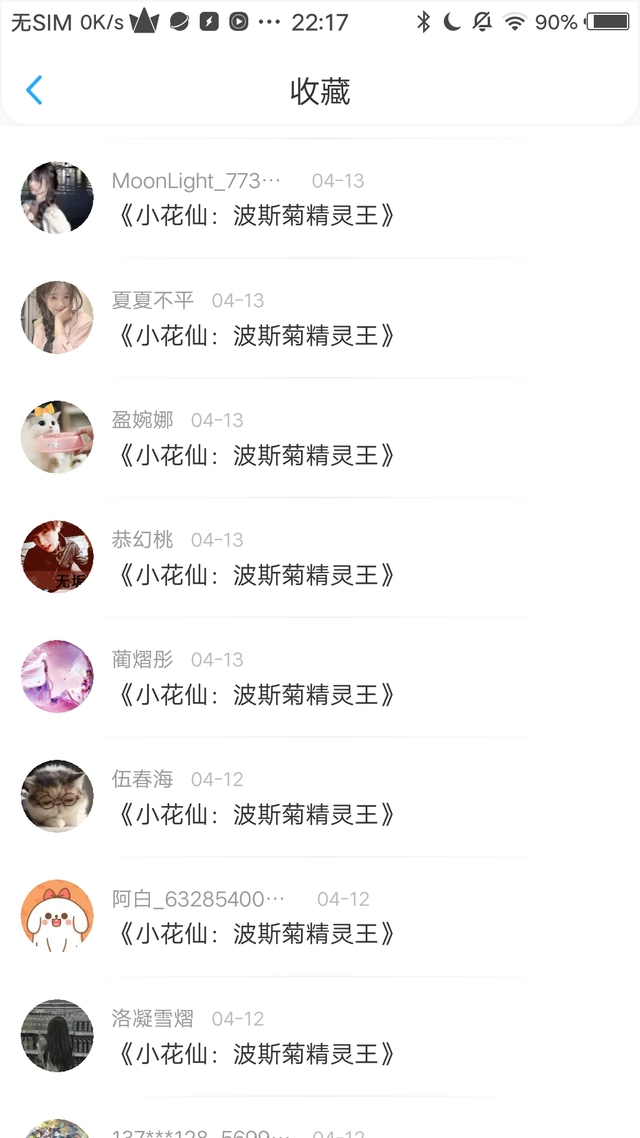Select the entry by 盈婉娜
This screenshot has width=640, height=1138.
click(320, 438)
